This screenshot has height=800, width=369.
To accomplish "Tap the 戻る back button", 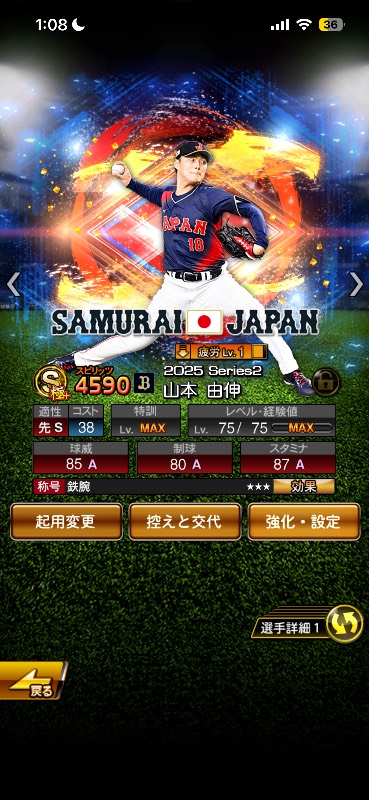I will pos(33,681).
